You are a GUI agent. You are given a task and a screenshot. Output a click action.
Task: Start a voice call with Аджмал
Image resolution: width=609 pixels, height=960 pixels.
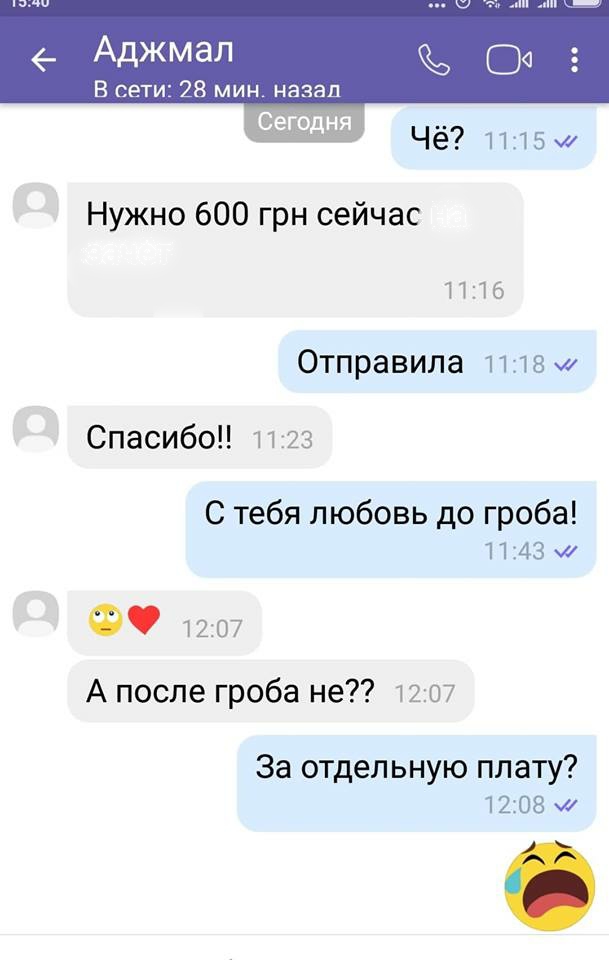(434, 61)
